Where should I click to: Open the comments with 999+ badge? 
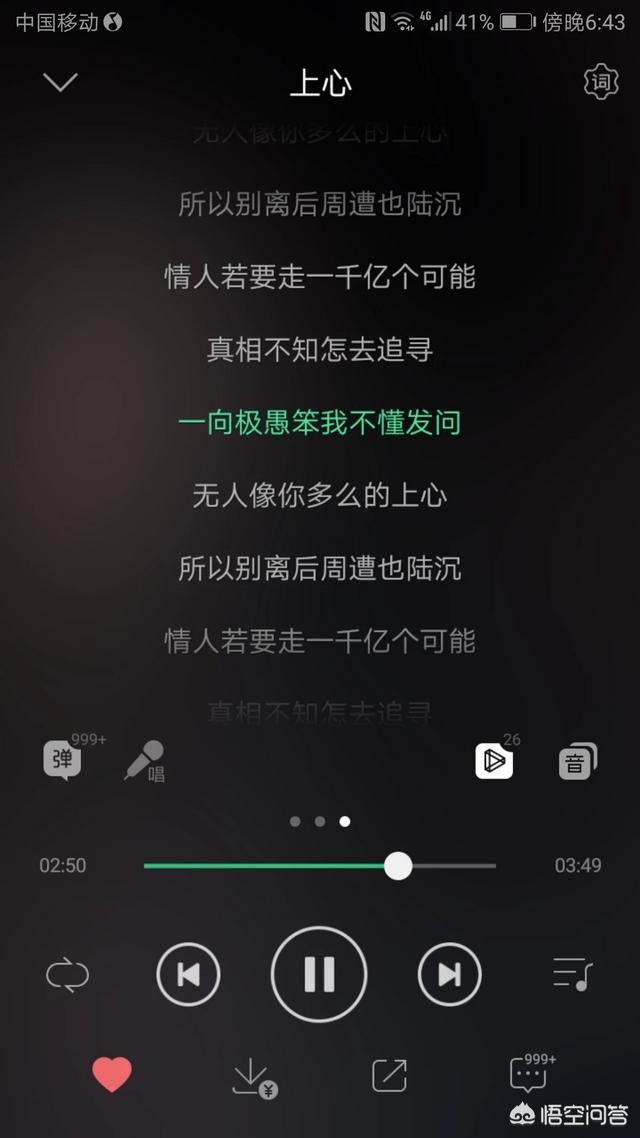coord(532,1073)
